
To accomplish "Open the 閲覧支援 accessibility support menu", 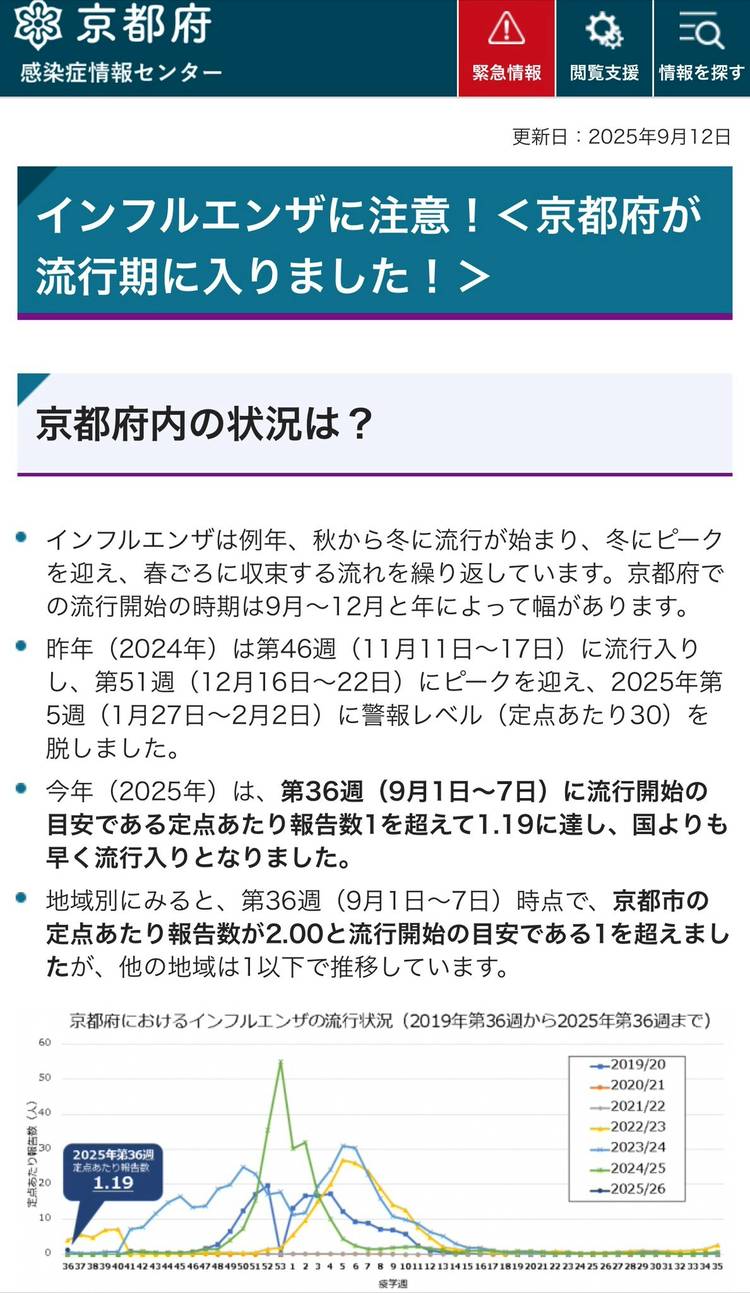I will coord(604,48).
